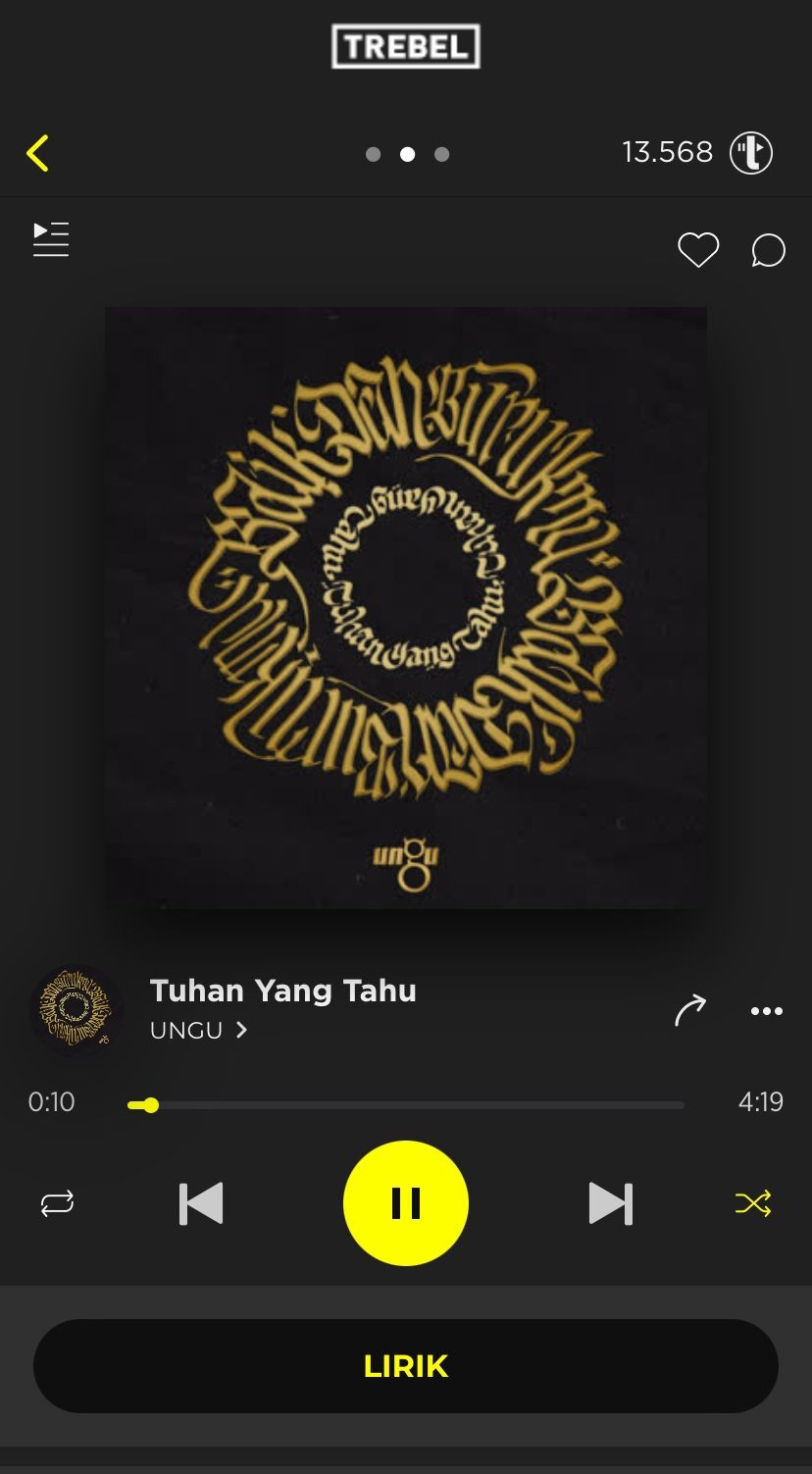Open comments for this song
The height and width of the screenshot is (1474, 812).
(x=768, y=250)
